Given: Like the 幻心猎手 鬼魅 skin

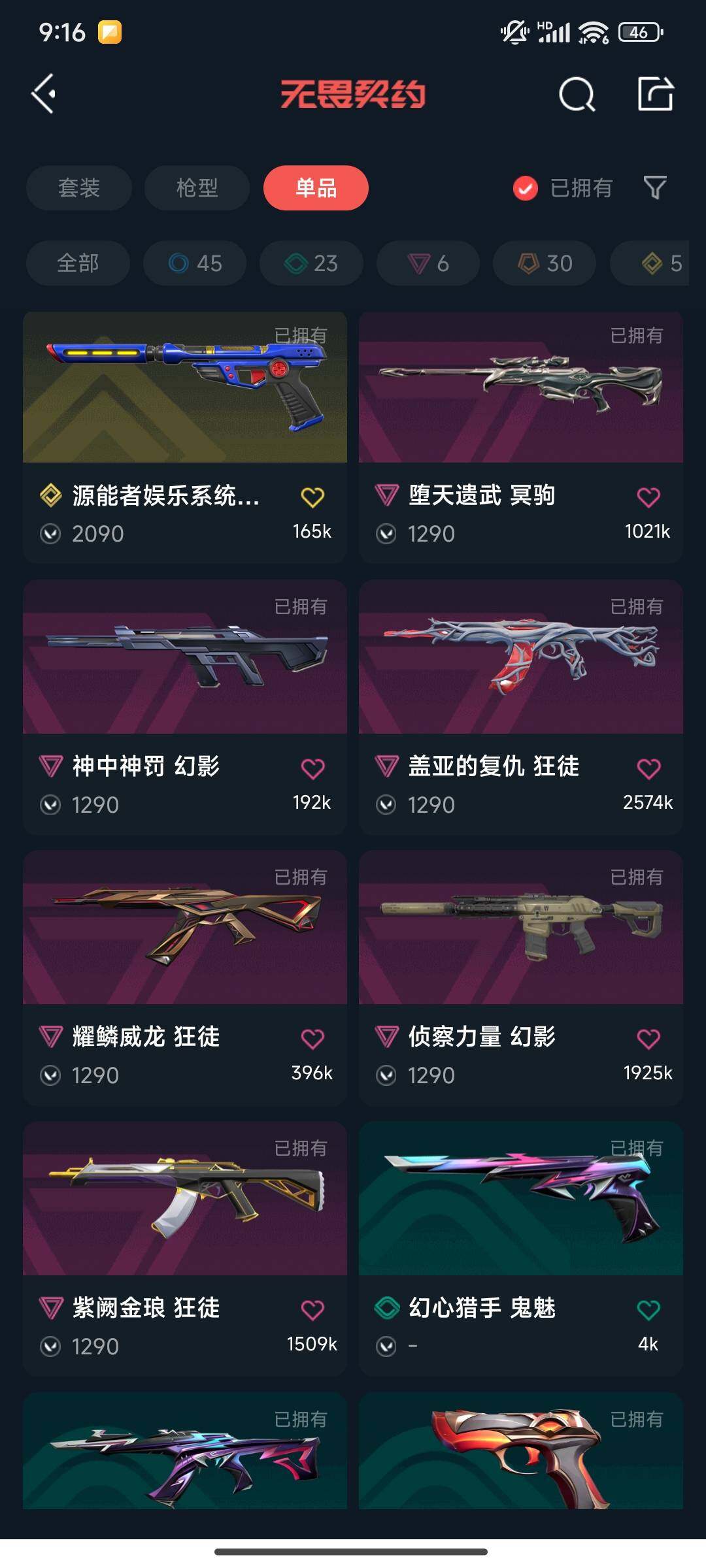Looking at the screenshot, I should [648, 1309].
